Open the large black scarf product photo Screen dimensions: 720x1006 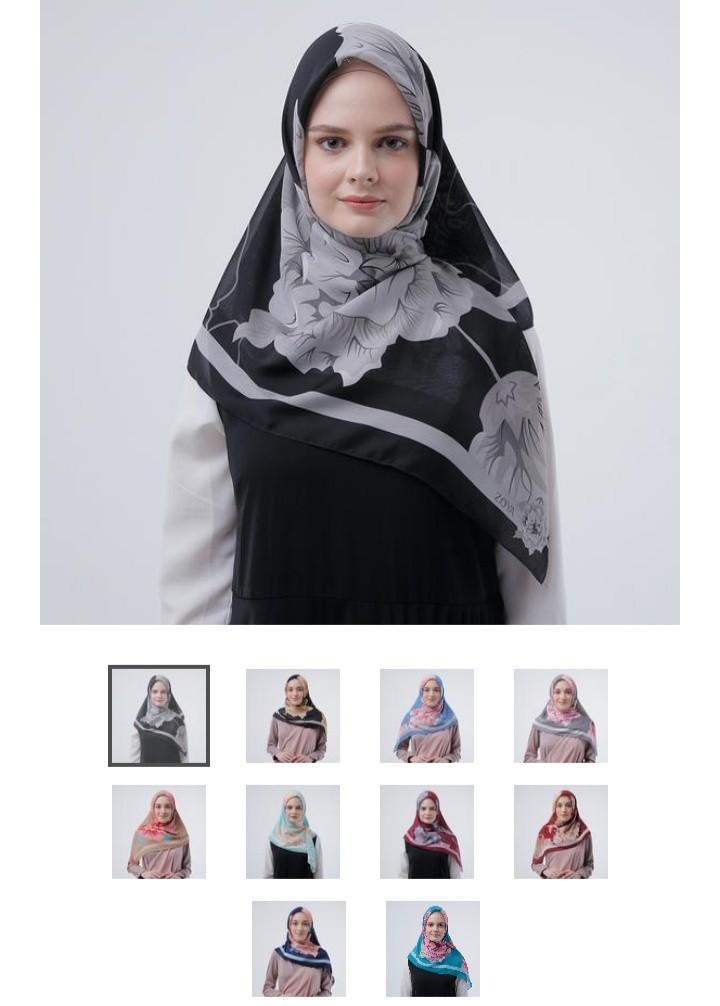pos(360,312)
